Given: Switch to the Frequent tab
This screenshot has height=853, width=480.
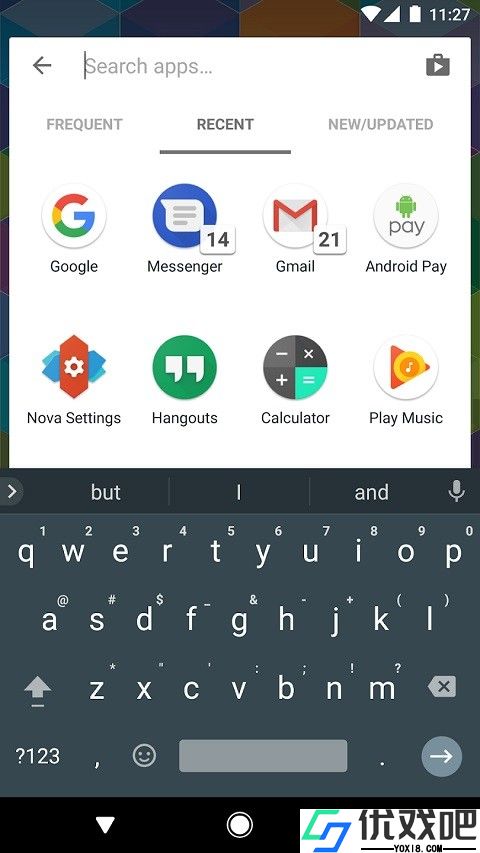Looking at the screenshot, I should (x=84, y=124).
